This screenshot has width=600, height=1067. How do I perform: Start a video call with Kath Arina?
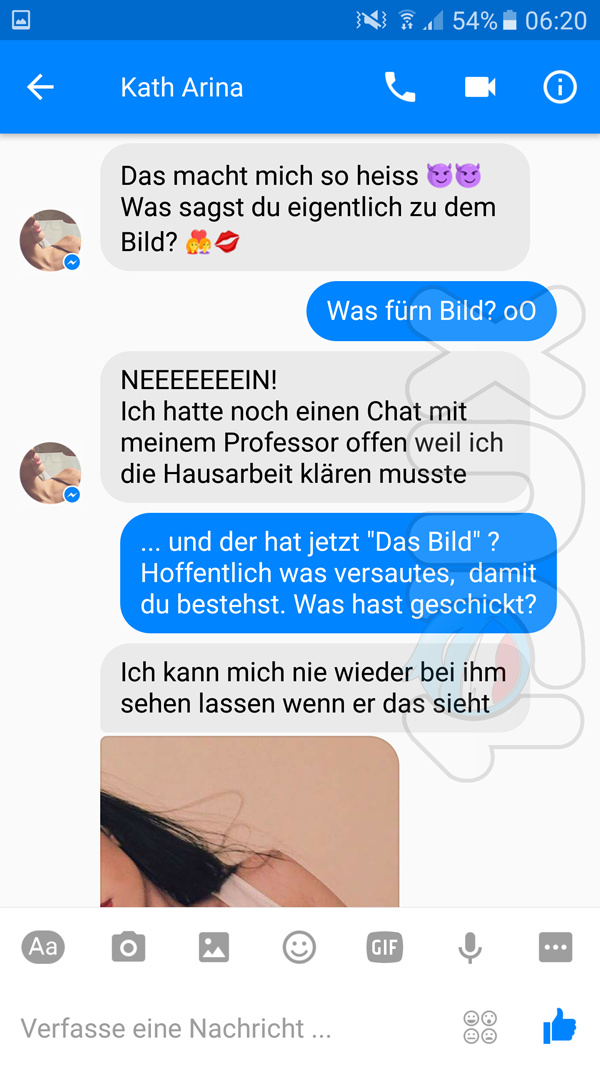(480, 88)
